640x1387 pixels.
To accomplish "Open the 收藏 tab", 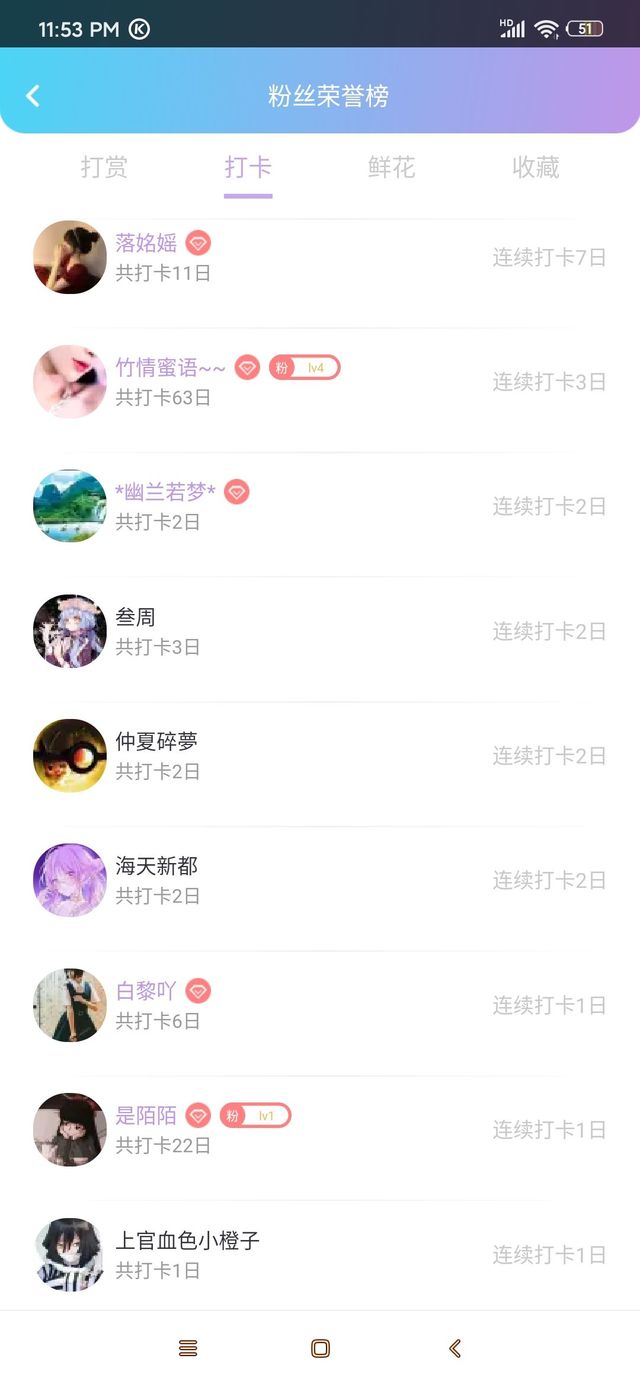I will (536, 167).
